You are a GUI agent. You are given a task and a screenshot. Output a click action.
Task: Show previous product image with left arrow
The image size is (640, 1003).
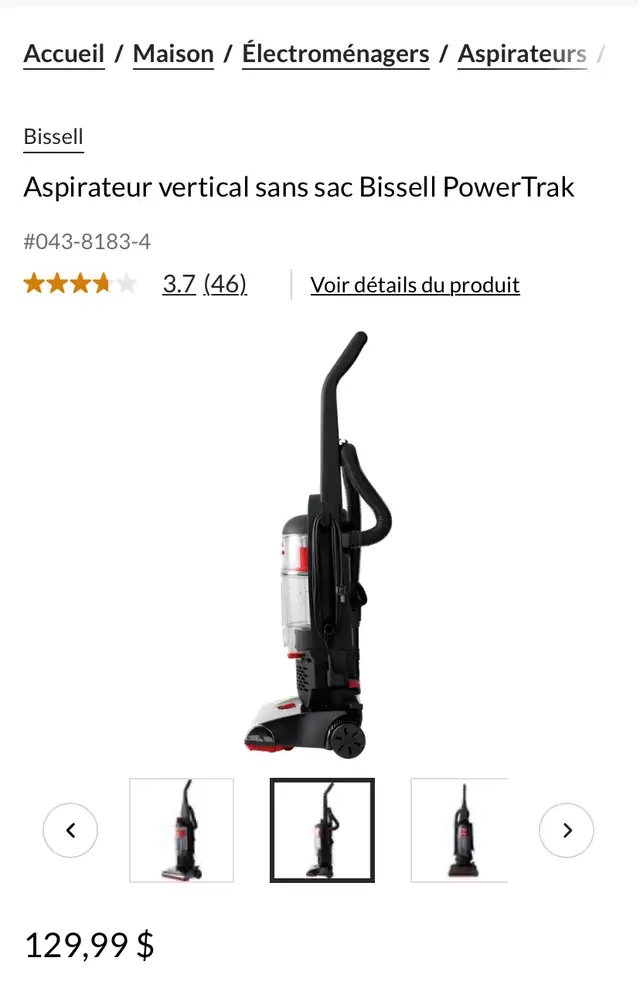tap(70, 830)
